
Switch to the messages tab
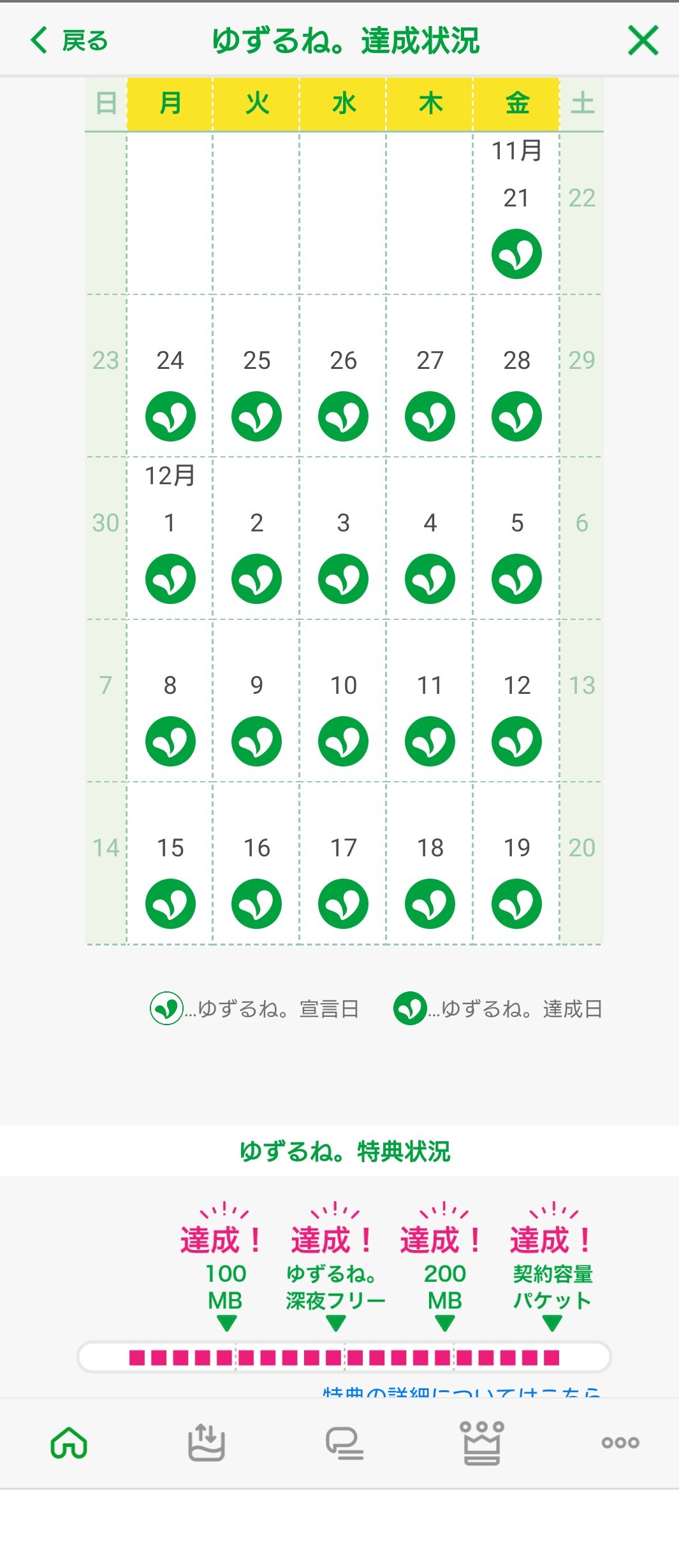[344, 1442]
